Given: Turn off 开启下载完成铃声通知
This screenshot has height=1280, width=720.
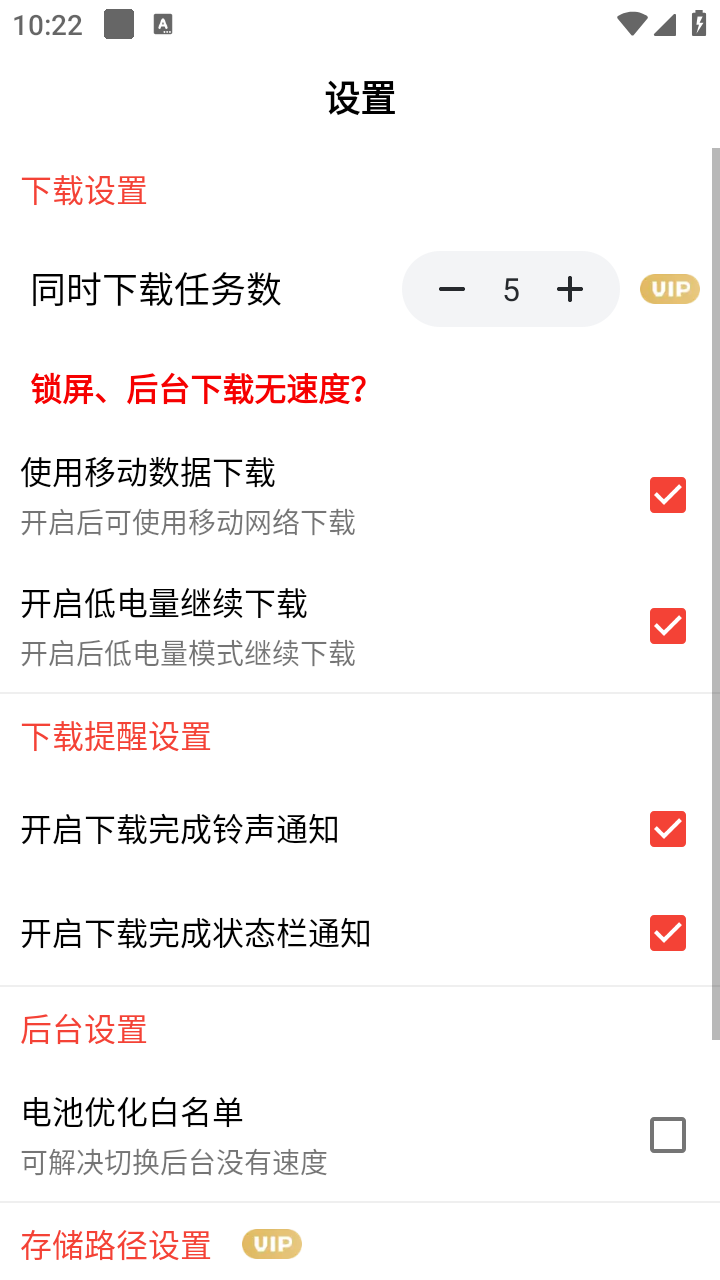Looking at the screenshot, I should (x=667, y=830).
